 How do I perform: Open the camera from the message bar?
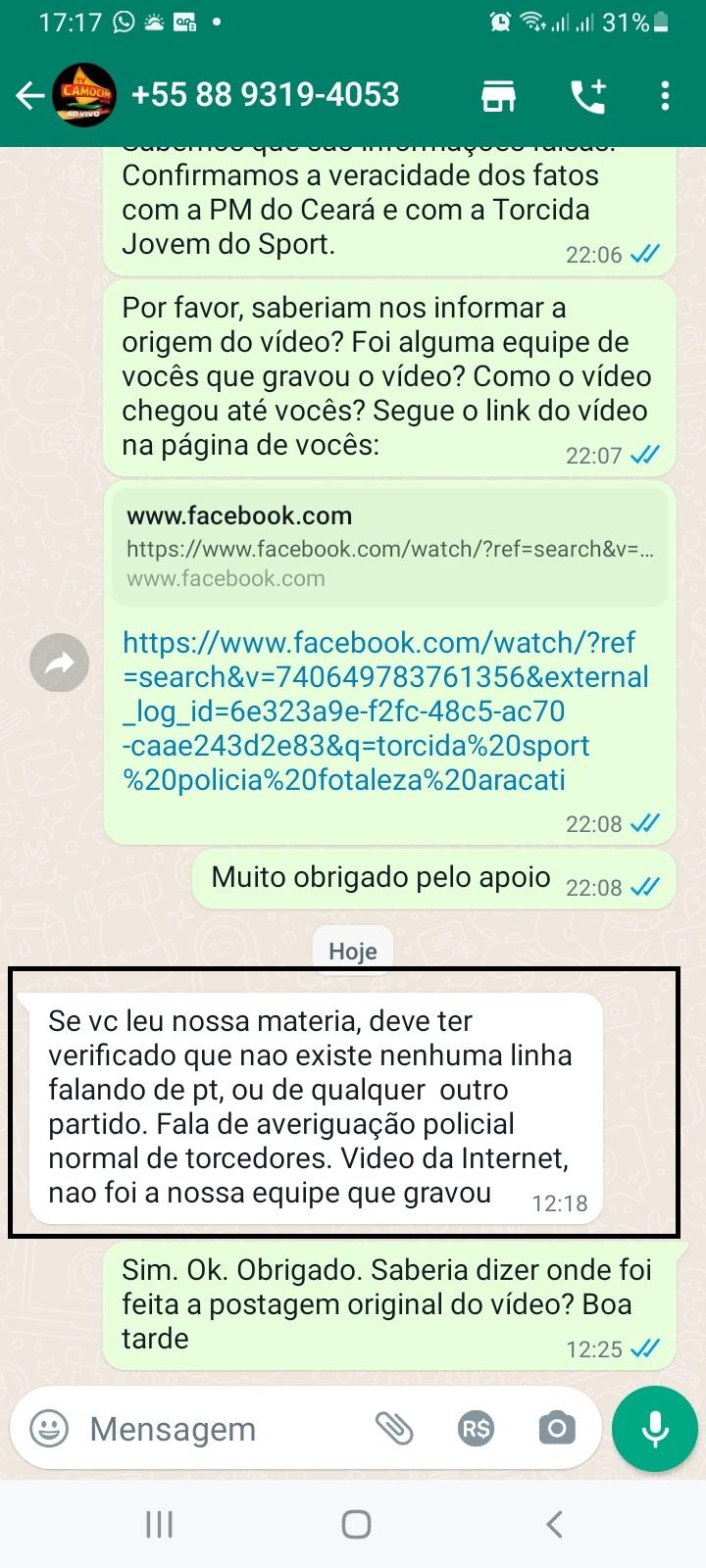(556, 1429)
